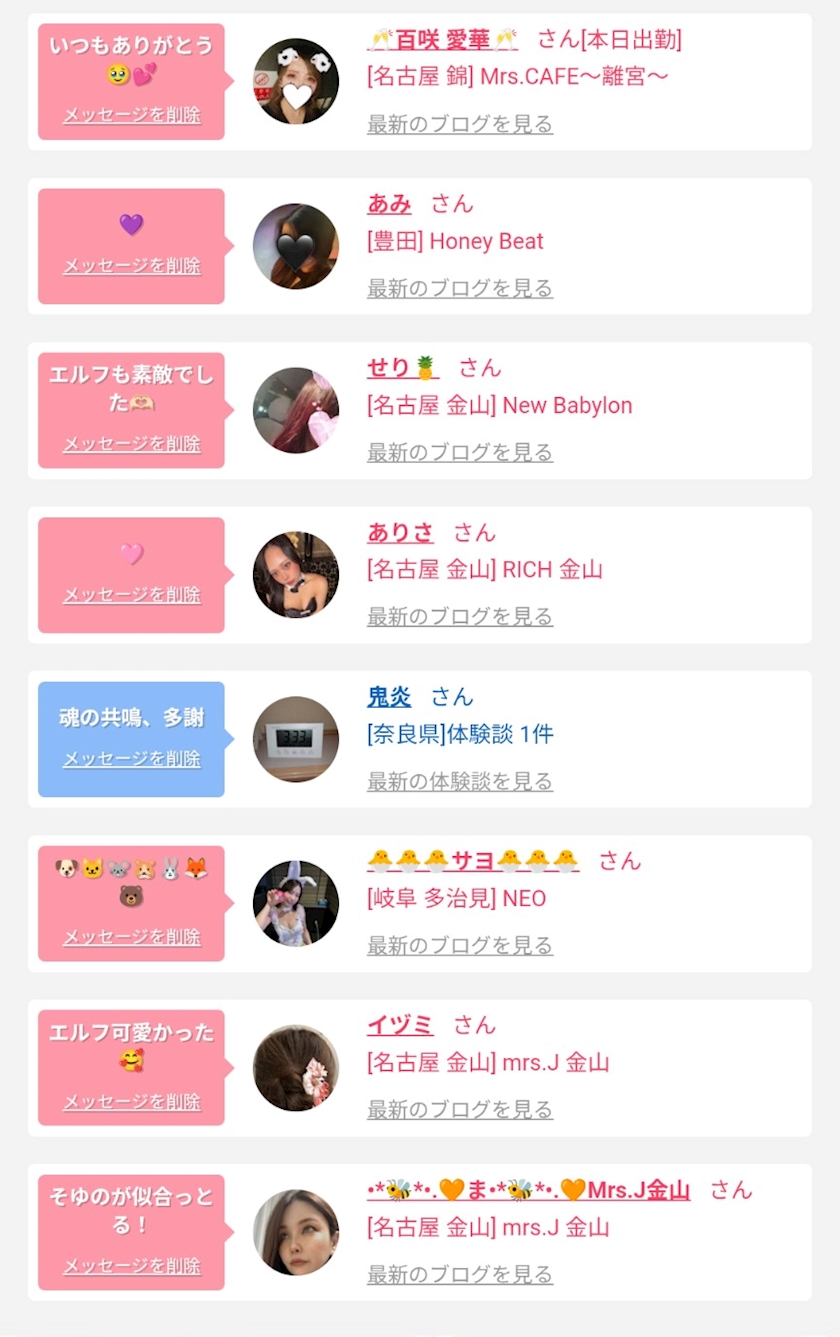Open サヨ's profile link
The width and height of the screenshot is (840, 1337).
click(x=472, y=861)
